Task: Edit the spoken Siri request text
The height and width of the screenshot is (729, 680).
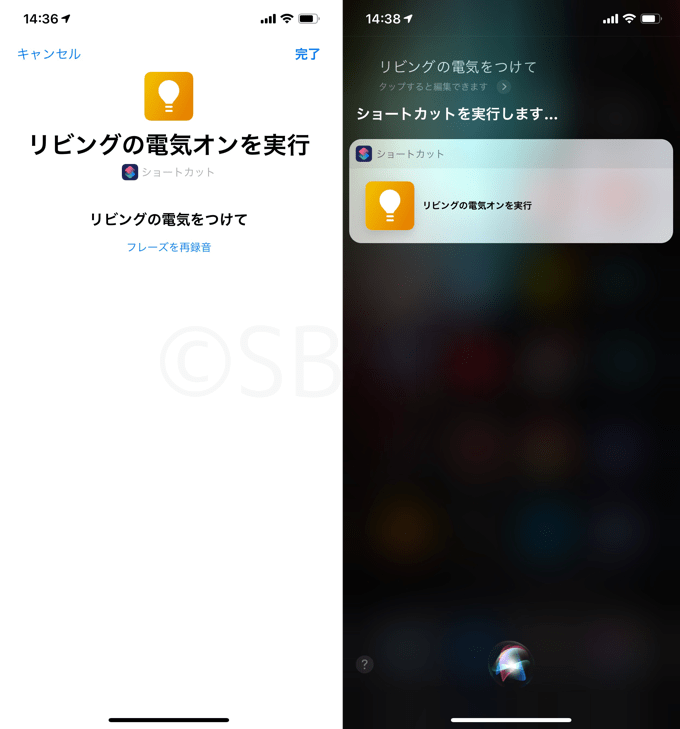Action: click(457, 67)
